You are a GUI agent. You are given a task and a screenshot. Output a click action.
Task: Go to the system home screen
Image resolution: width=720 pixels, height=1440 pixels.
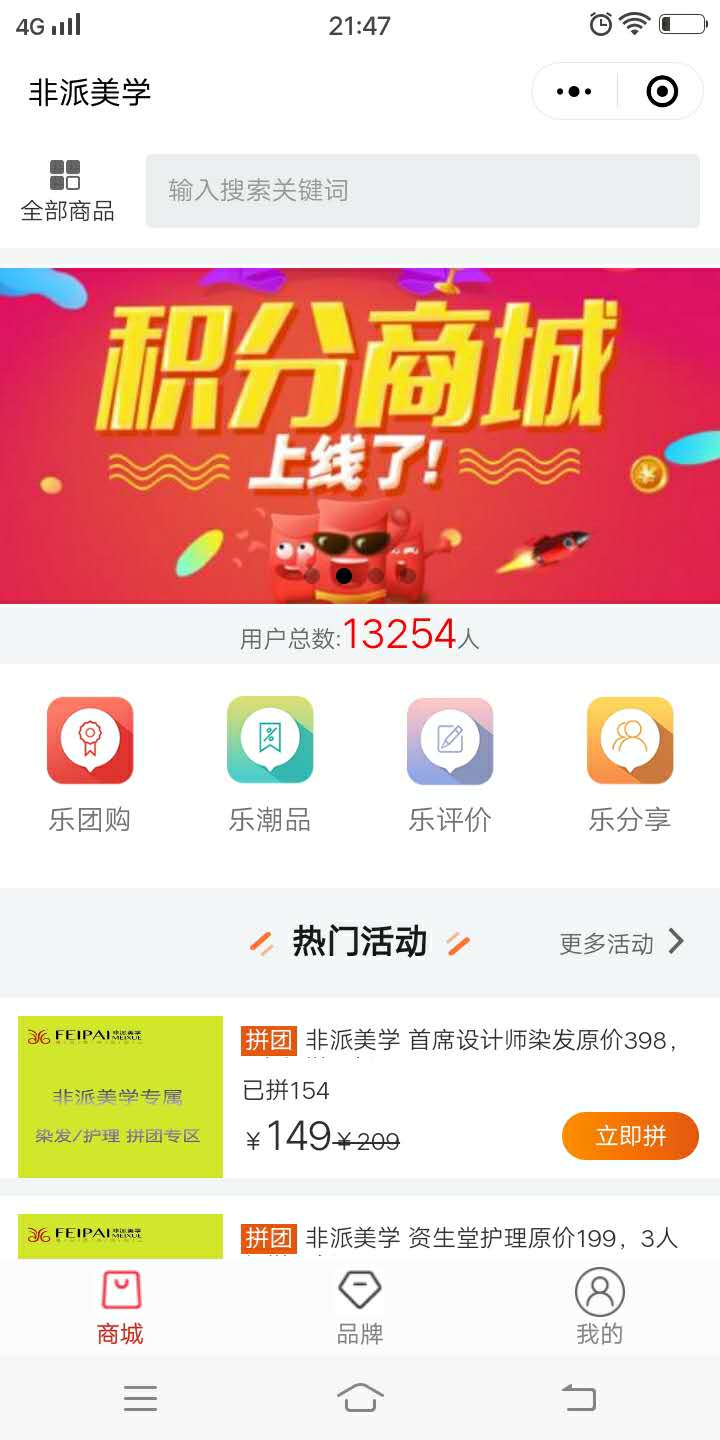pyautogui.click(x=360, y=1398)
